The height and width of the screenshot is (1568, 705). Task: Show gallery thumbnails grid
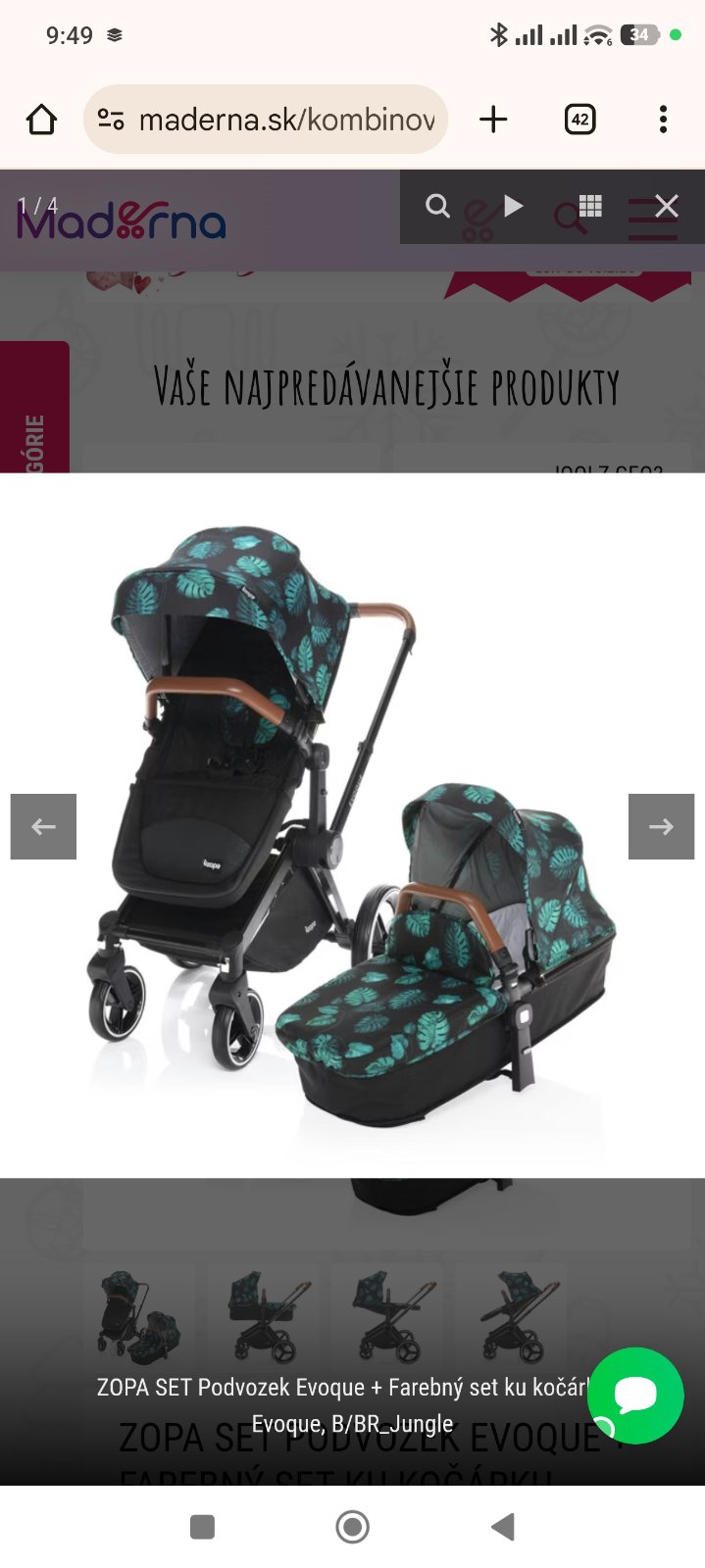click(589, 206)
